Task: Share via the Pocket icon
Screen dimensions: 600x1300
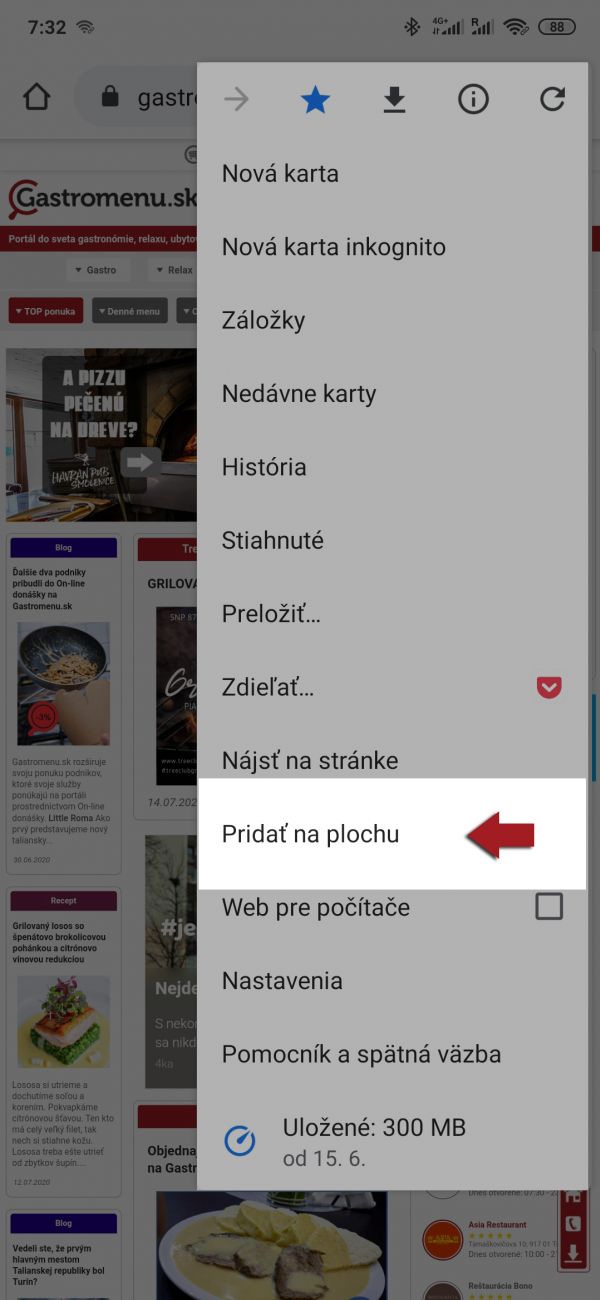Action: tap(549, 688)
